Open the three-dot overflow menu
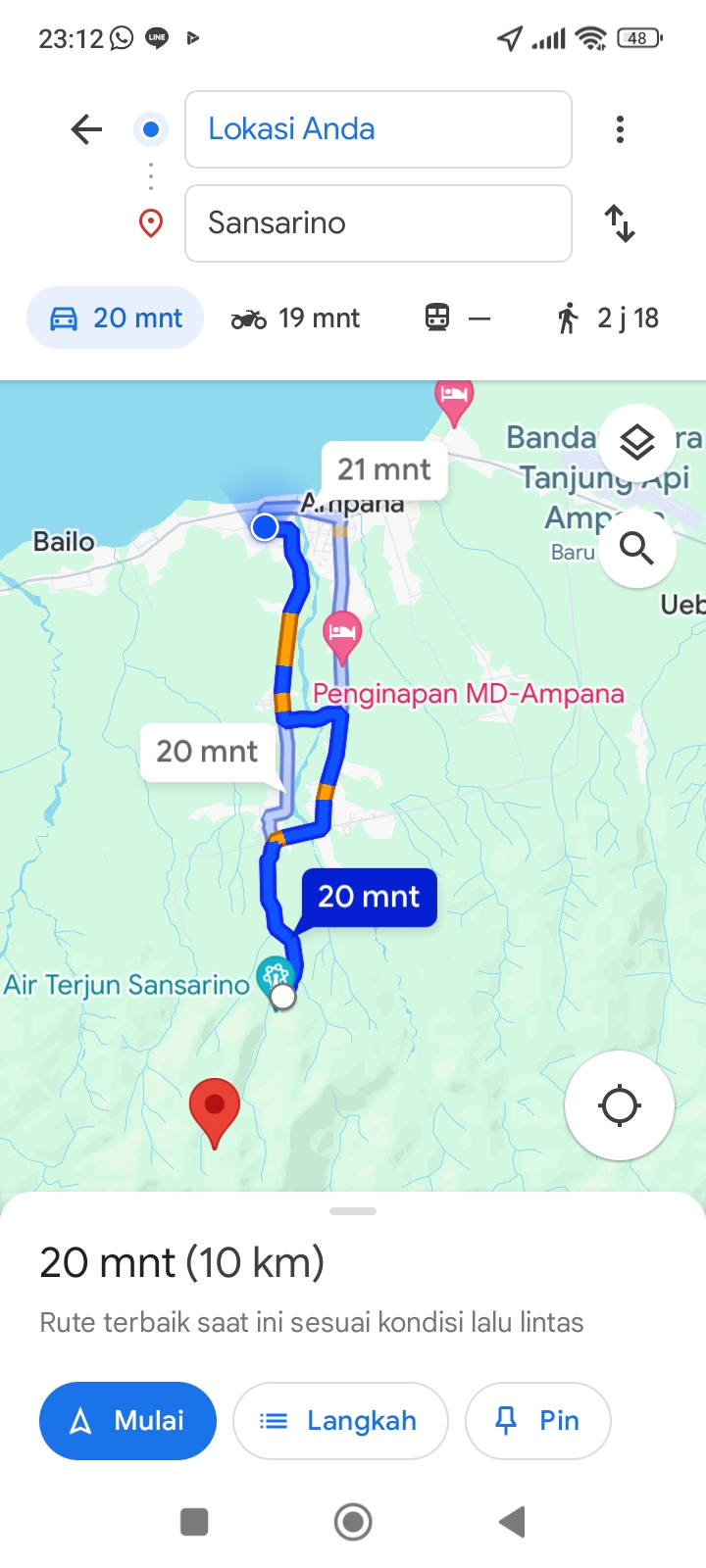 620,129
